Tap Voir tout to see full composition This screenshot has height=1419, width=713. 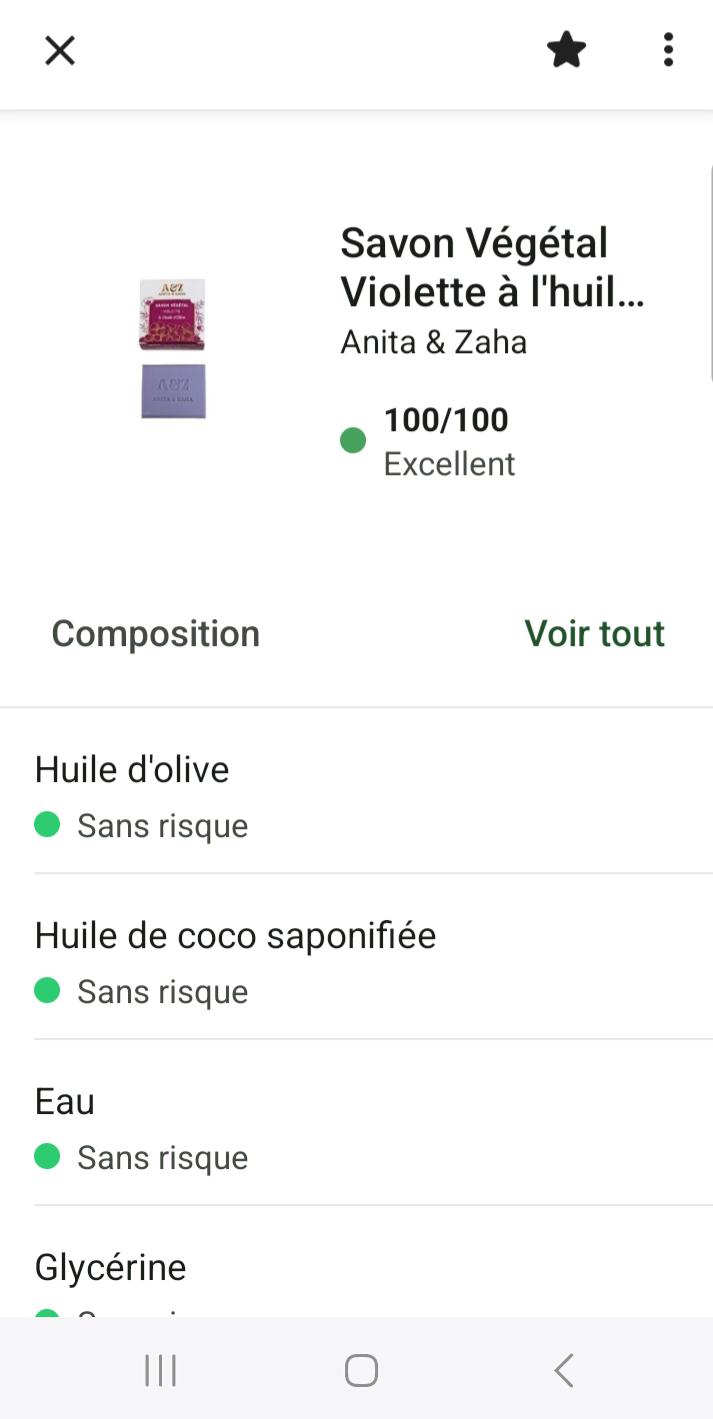(594, 633)
